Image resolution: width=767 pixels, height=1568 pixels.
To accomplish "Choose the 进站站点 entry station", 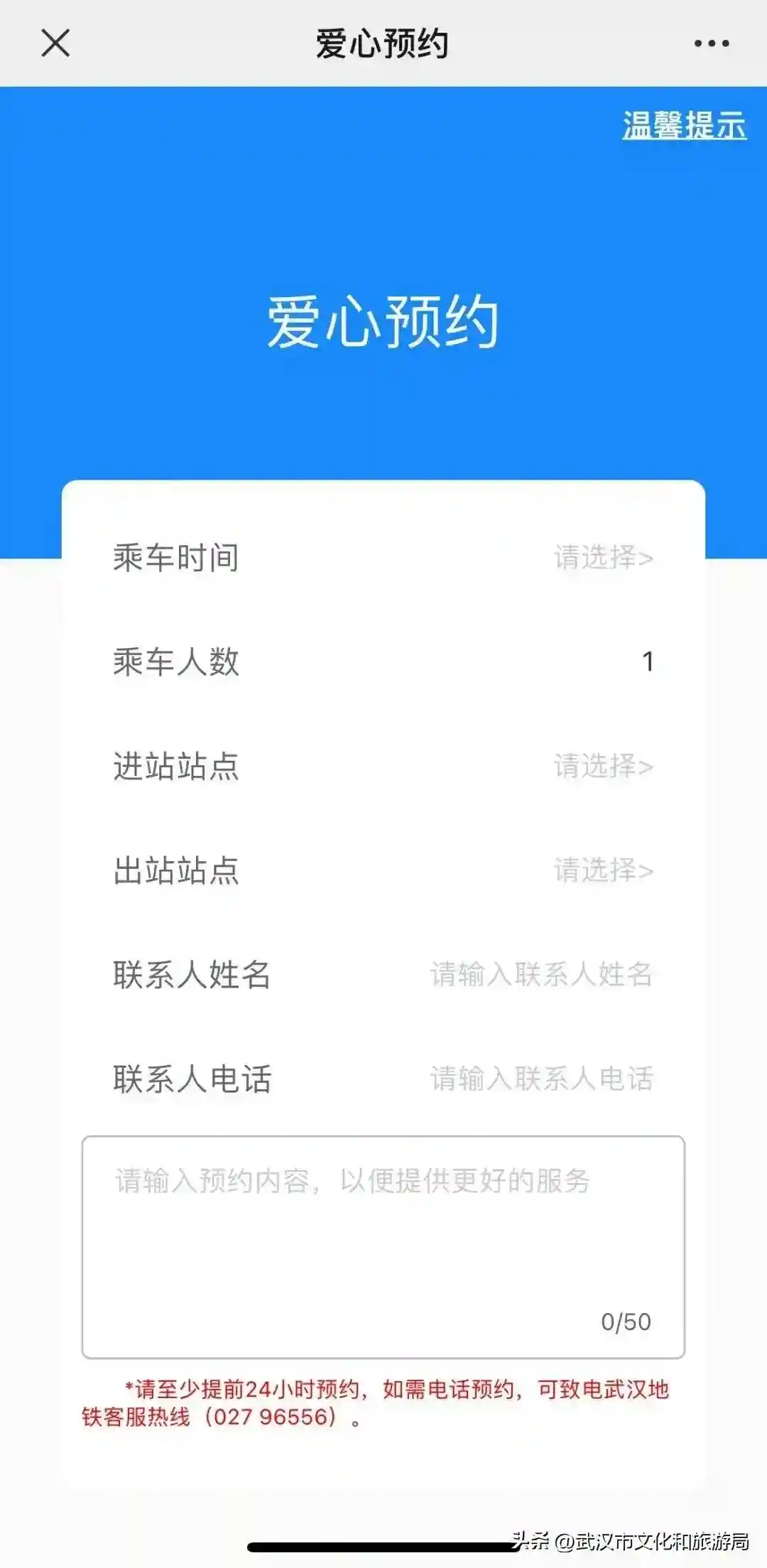I will [602, 767].
